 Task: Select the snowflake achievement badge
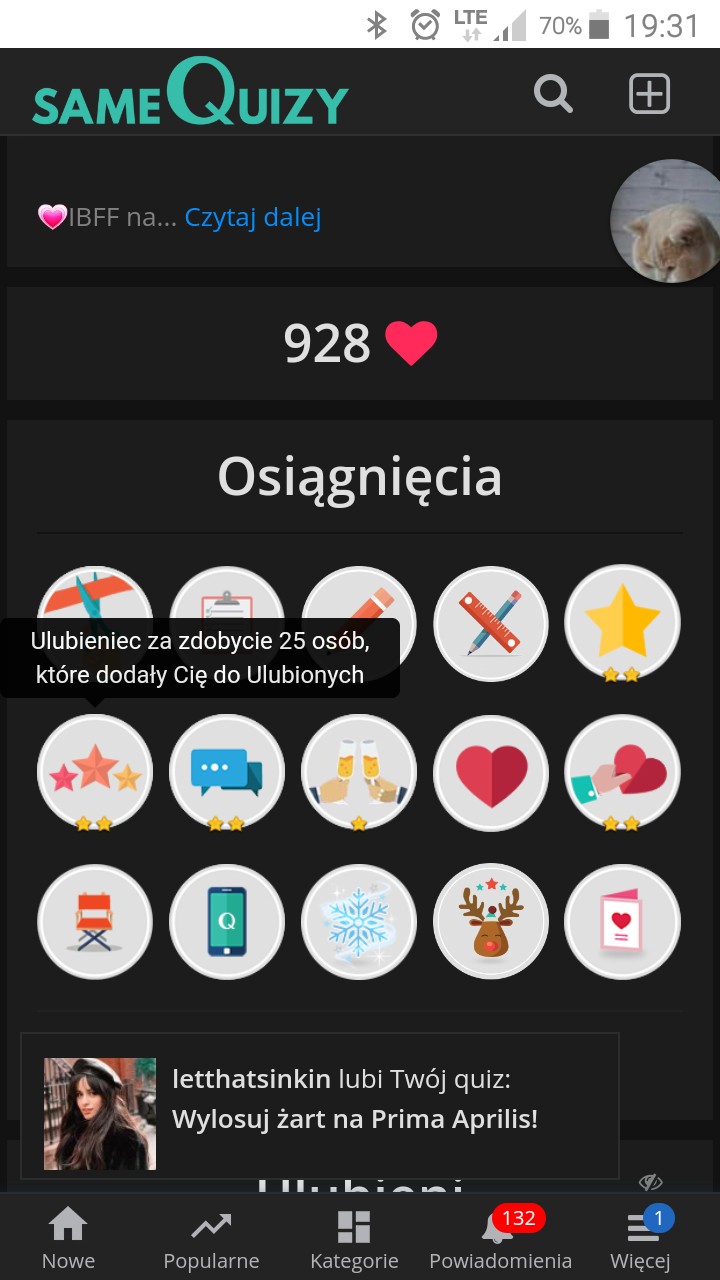[x=359, y=921]
